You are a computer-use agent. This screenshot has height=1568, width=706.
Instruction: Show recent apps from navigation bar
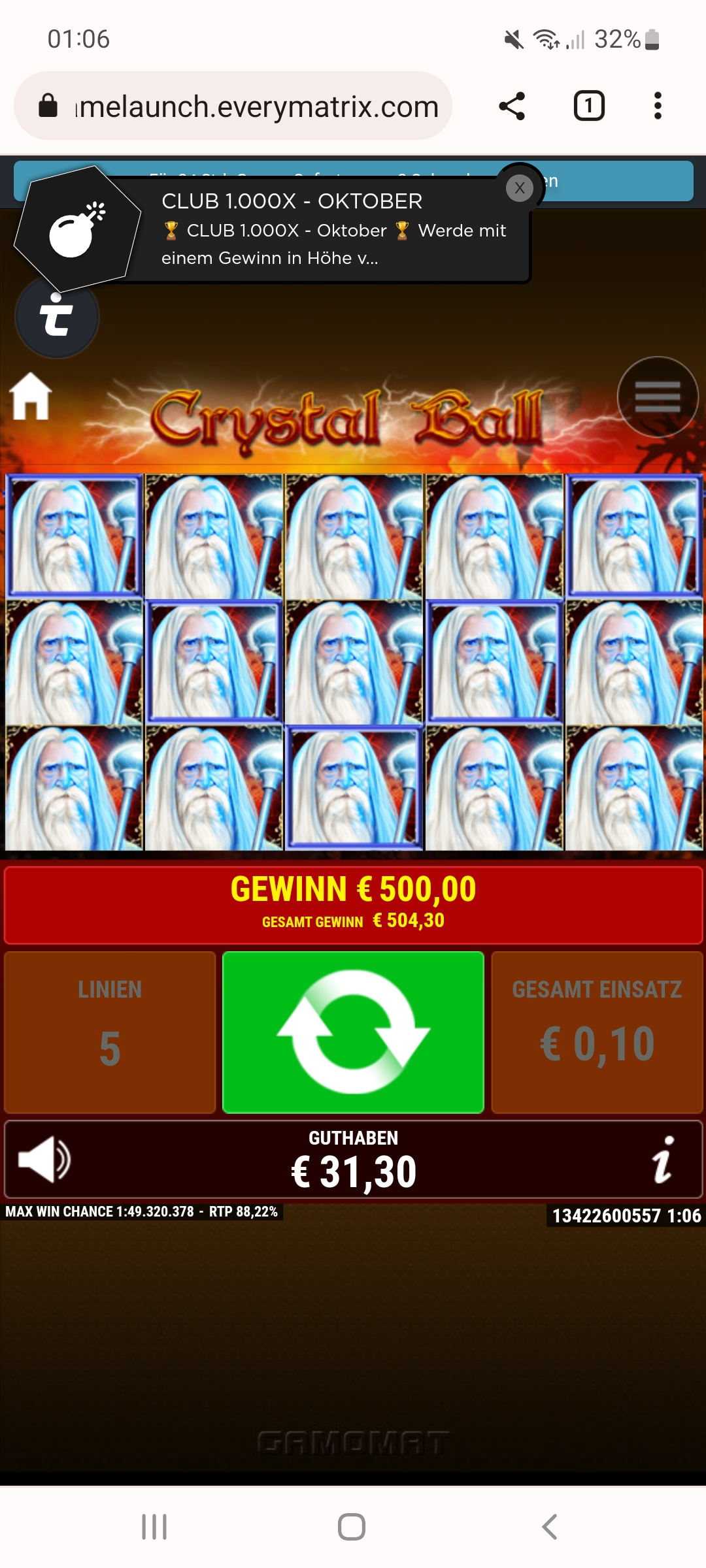tap(154, 1527)
